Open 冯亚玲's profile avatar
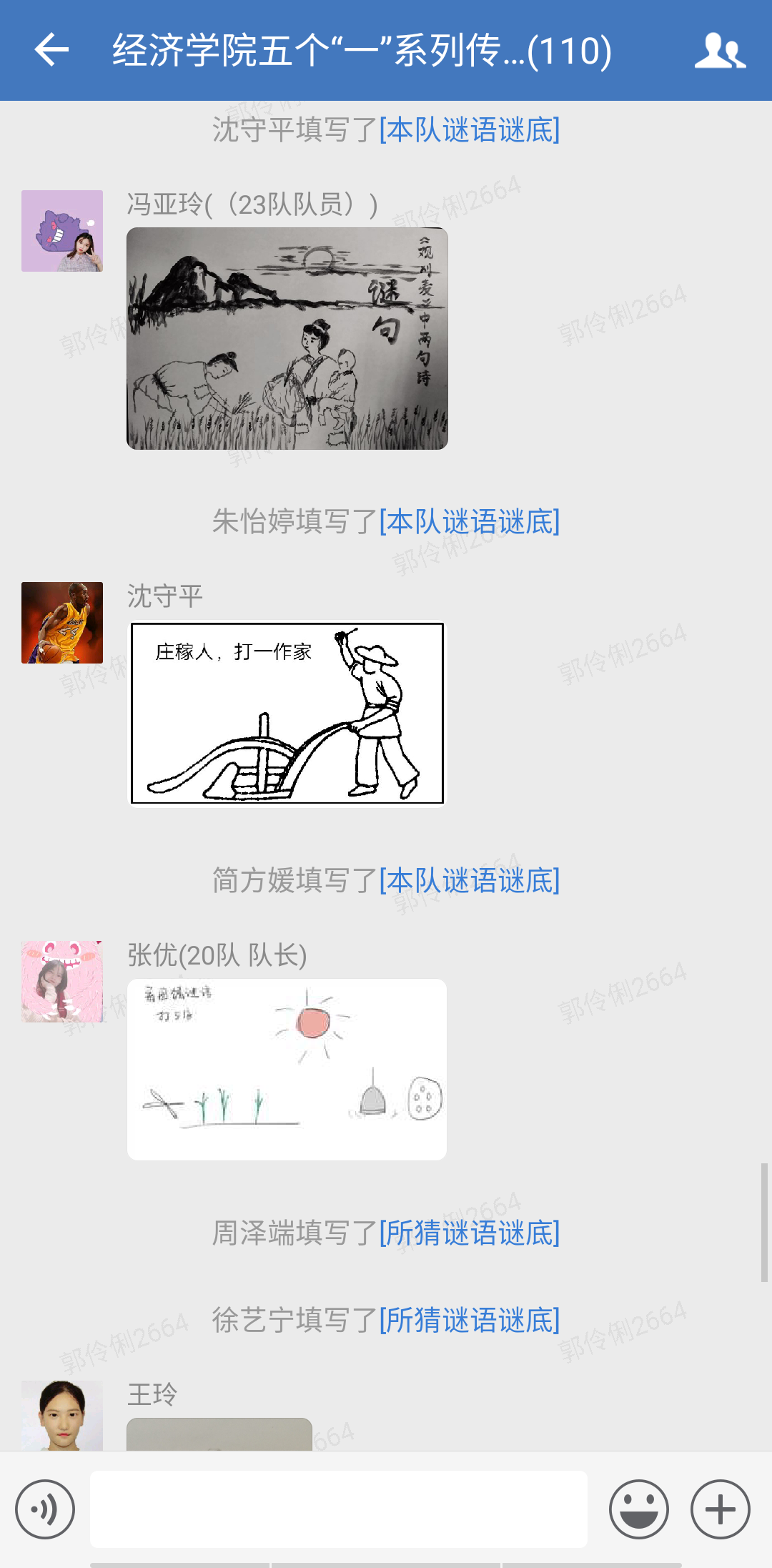The width and height of the screenshot is (772, 1568). pos(62,231)
